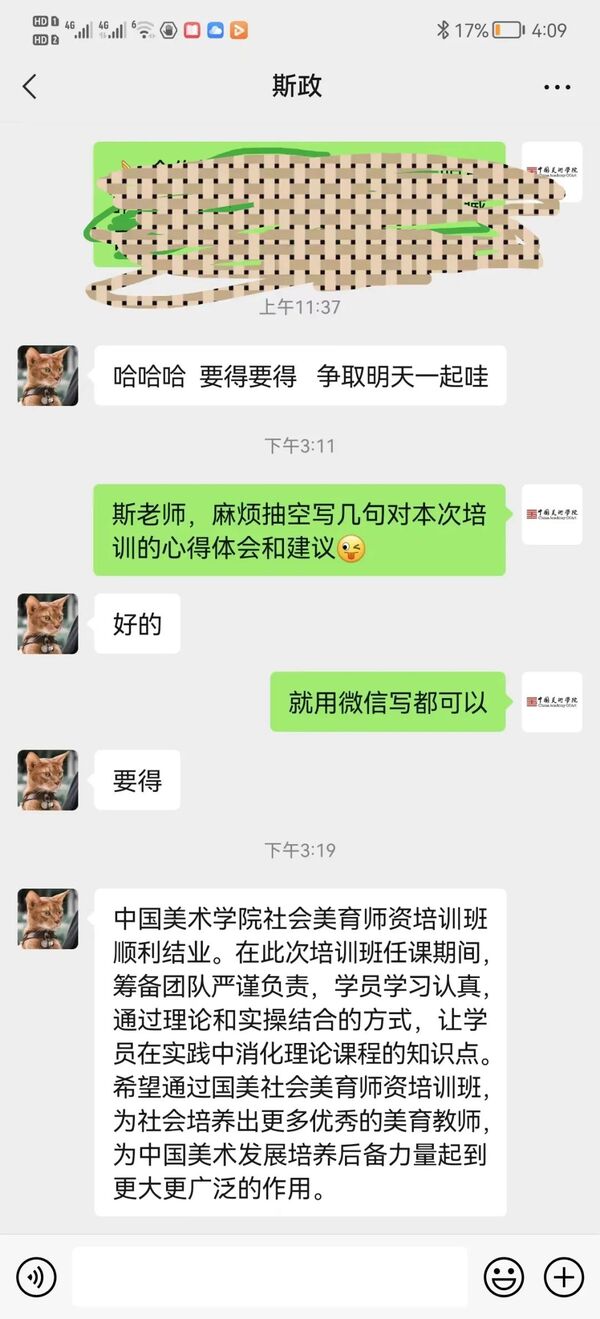Tap own avatar beside 斯老师 message

point(552,515)
